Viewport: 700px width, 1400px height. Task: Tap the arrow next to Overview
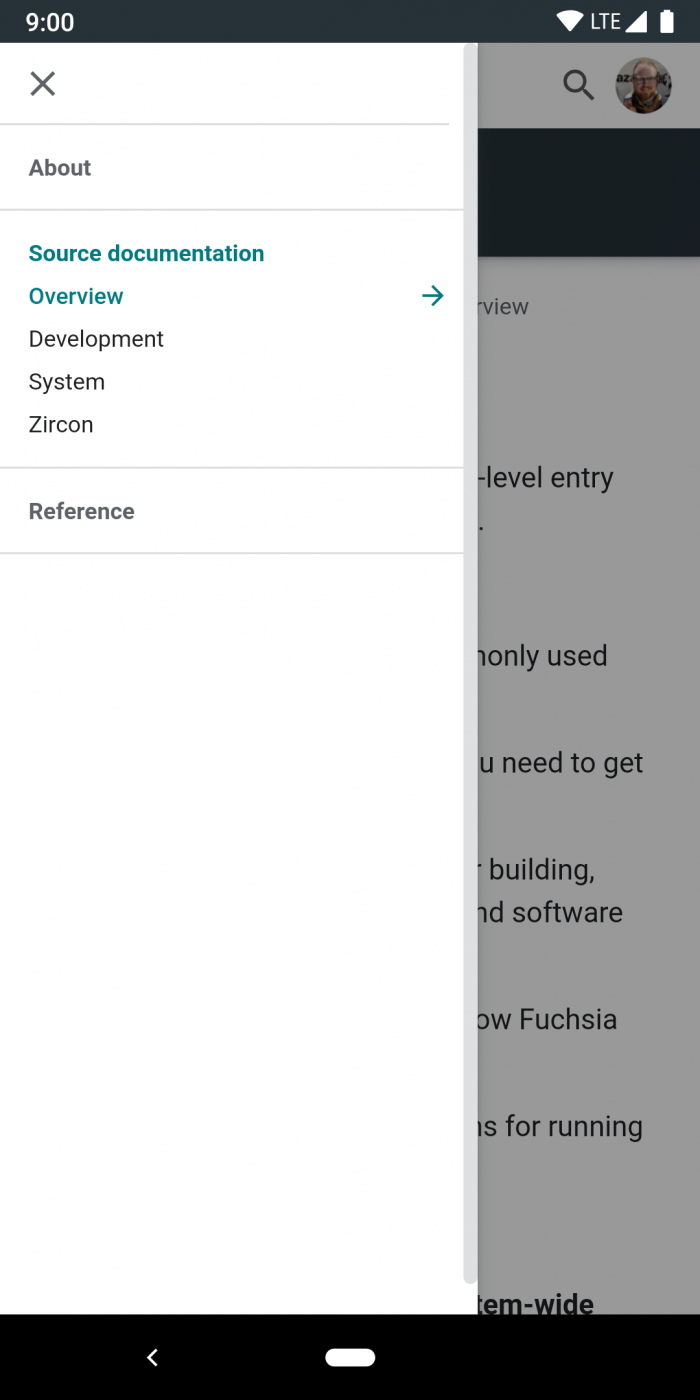[x=432, y=296]
